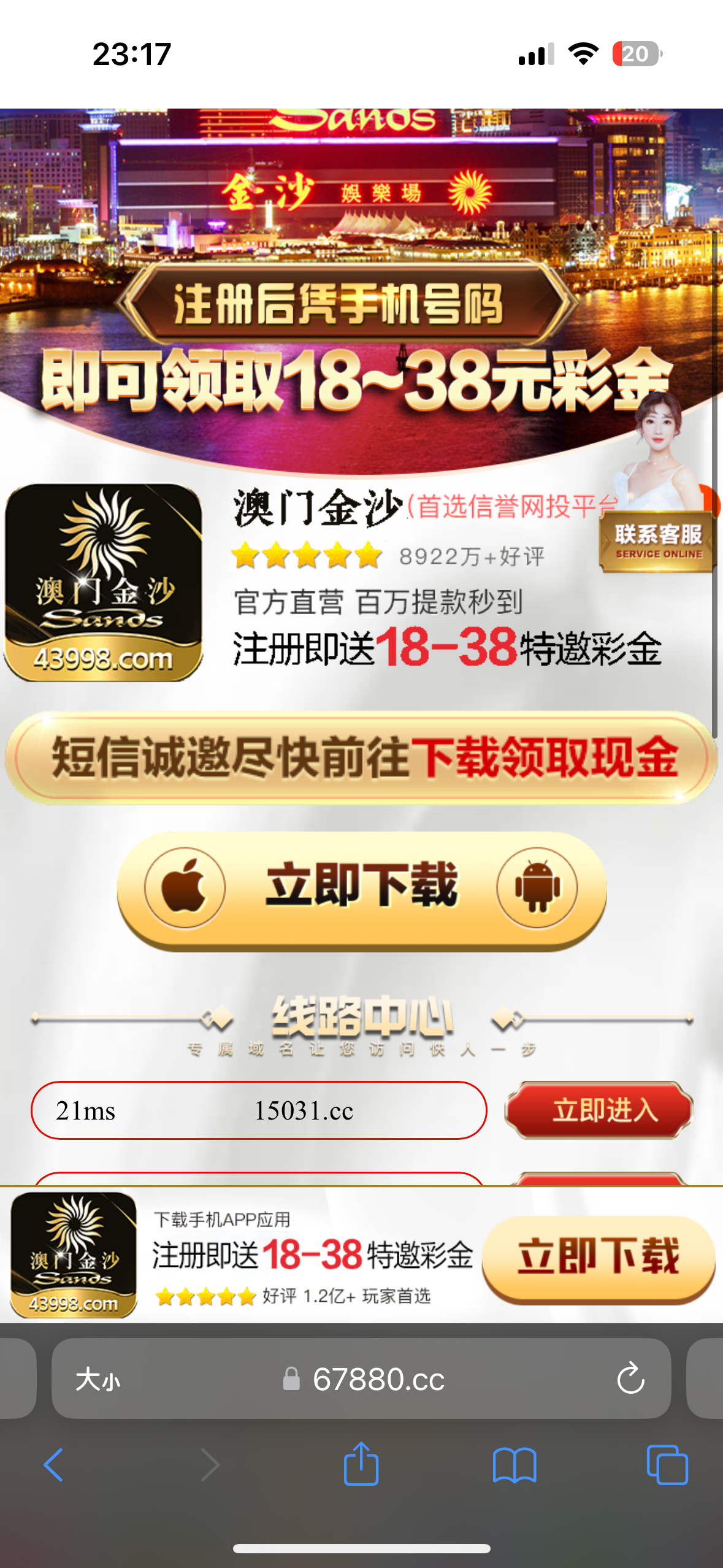Tap the 短信诚邀 download cash banner
Viewport: 723px width, 1568px height.
pyautogui.click(x=361, y=758)
